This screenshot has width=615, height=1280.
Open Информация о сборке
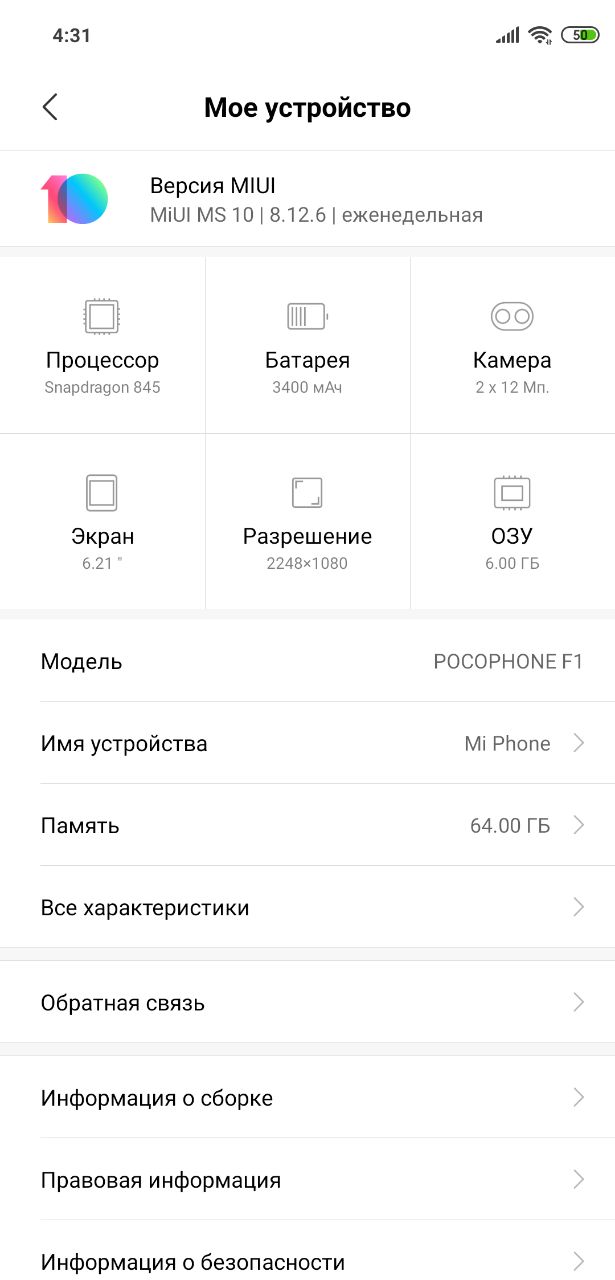[x=307, y=1097]
